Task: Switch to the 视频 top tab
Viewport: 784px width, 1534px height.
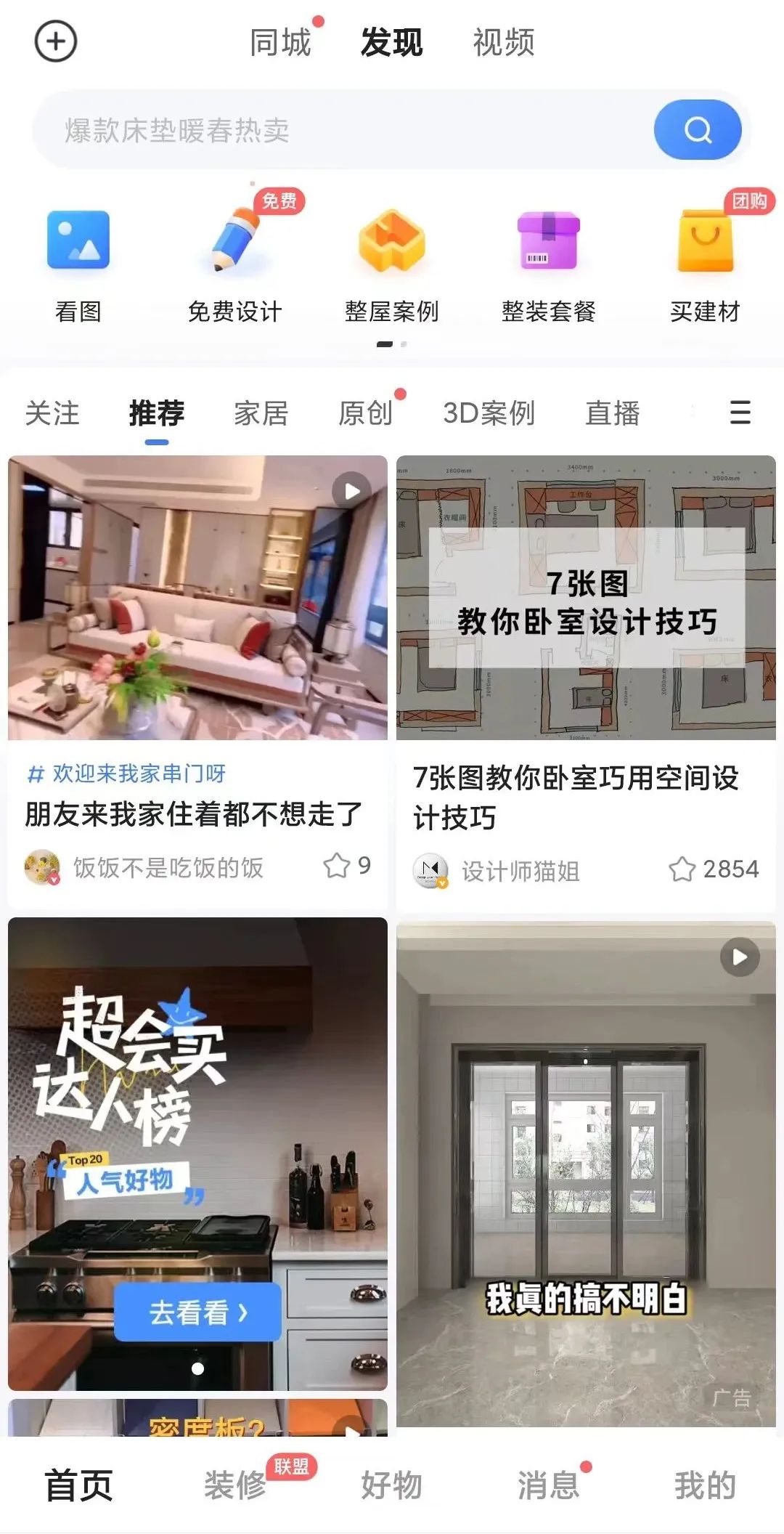Action: [504, 42]
